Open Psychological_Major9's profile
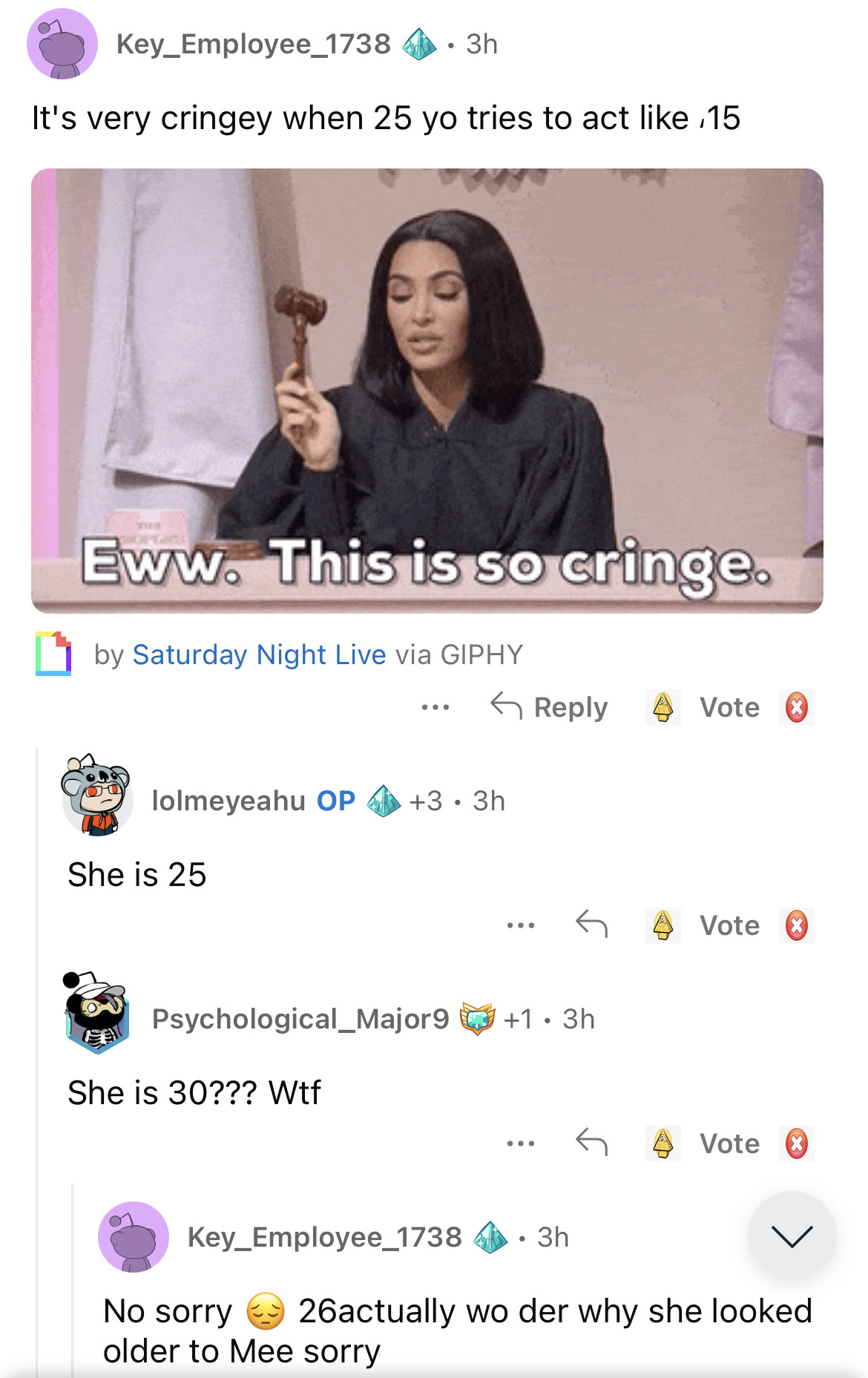The width and height of the screenshot is (868, 1378). point(300,1019)
